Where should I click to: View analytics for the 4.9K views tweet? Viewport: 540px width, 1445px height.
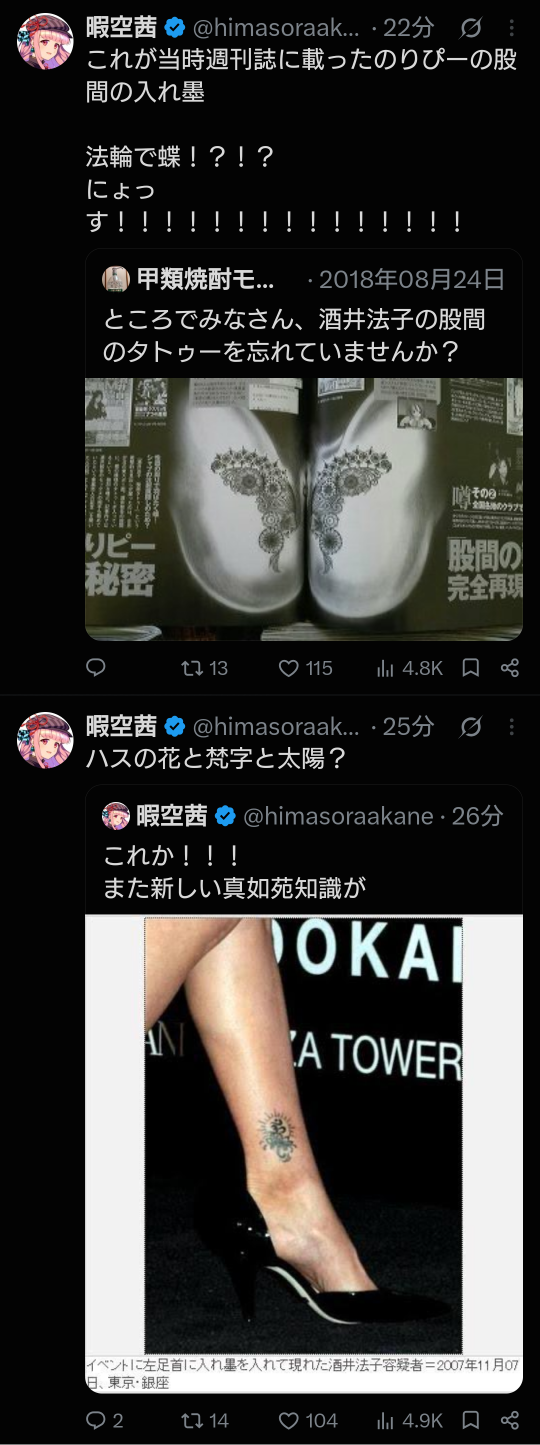408,1421
